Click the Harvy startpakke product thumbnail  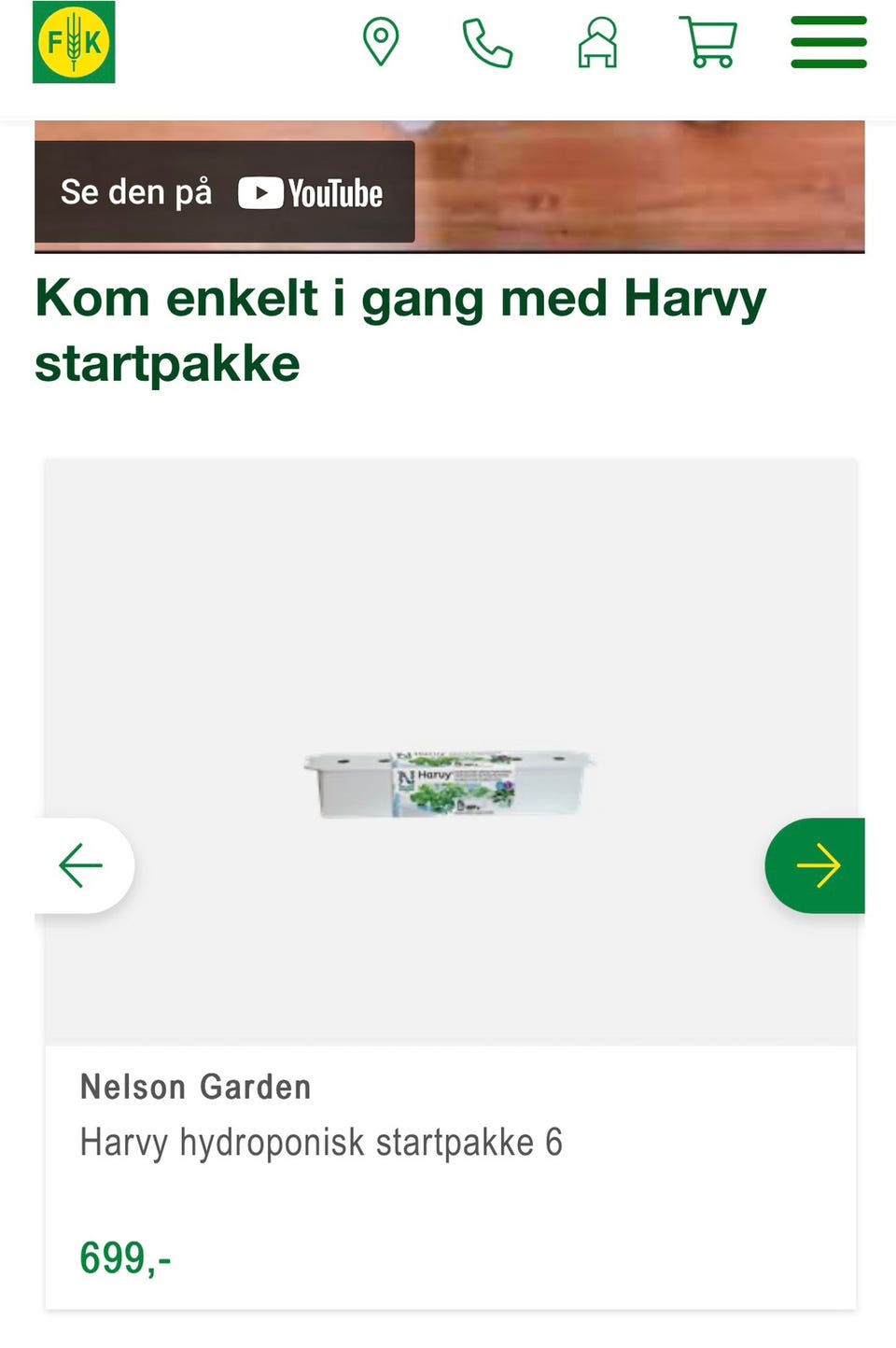pyautogui.click(x=446, y=784)
